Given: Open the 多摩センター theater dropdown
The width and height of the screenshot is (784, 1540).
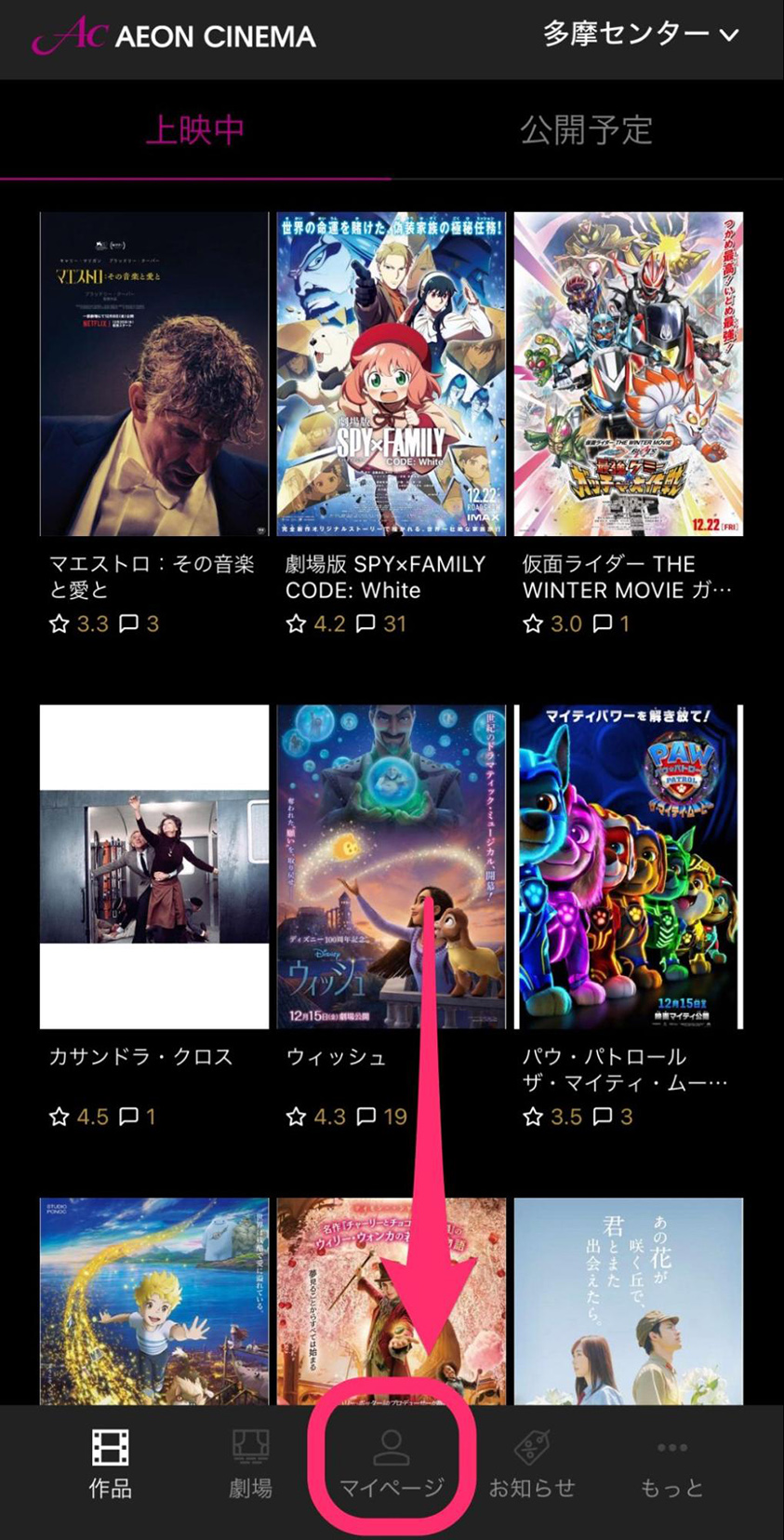Looking at the screenshot, I should click(x=641, y=35).
